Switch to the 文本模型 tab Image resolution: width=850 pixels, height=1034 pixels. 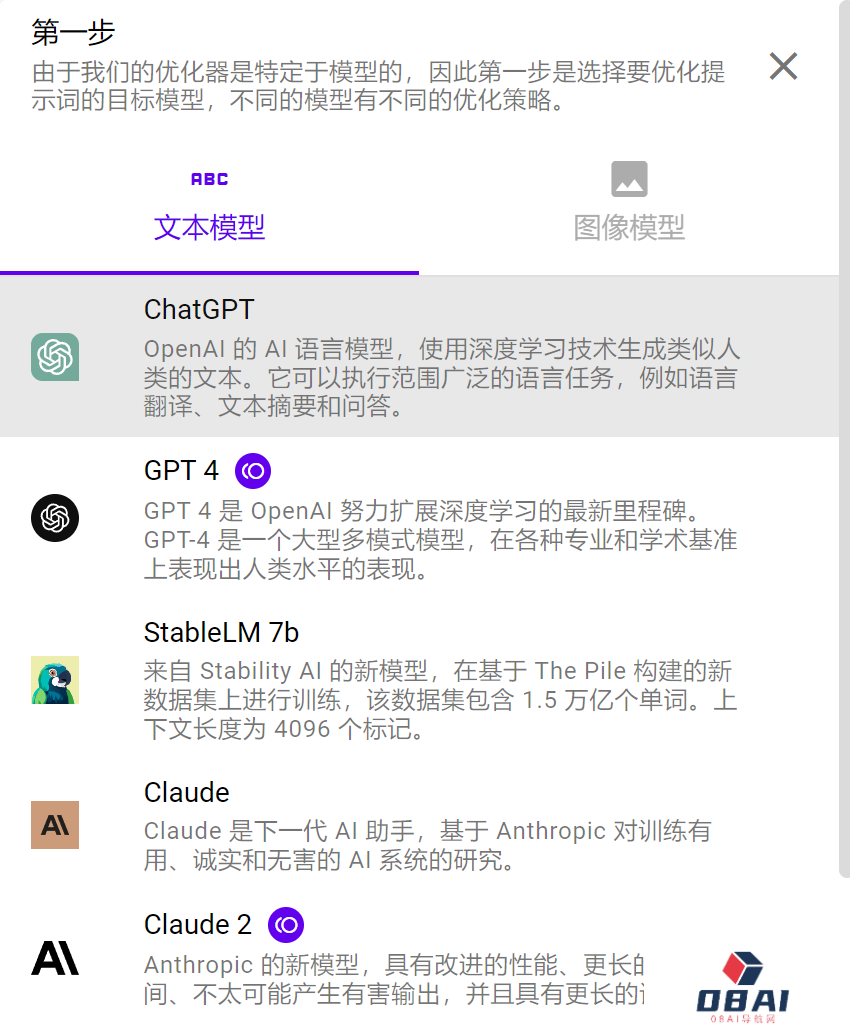click(209, 210)
